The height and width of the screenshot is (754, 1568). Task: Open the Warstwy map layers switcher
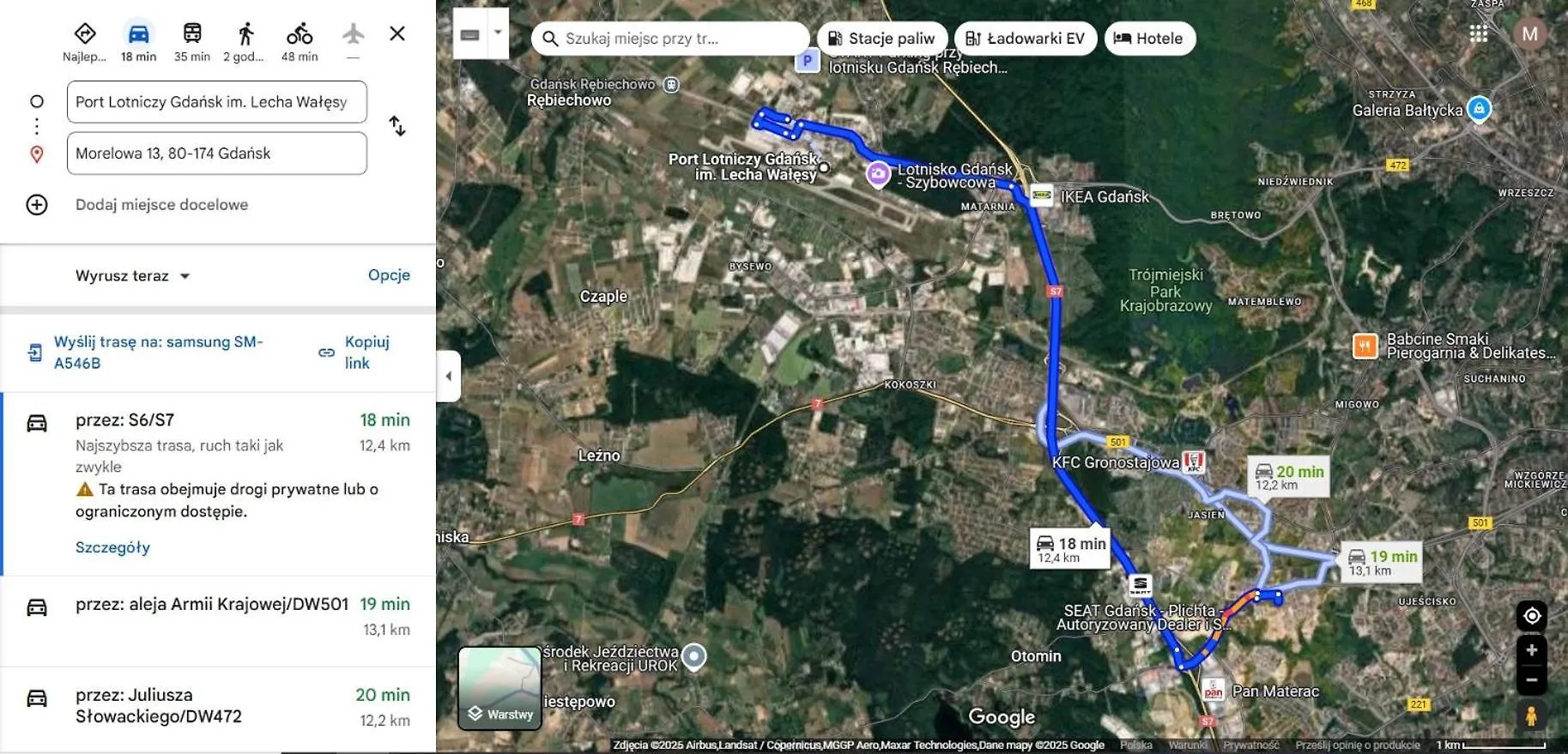pos(500,688)
